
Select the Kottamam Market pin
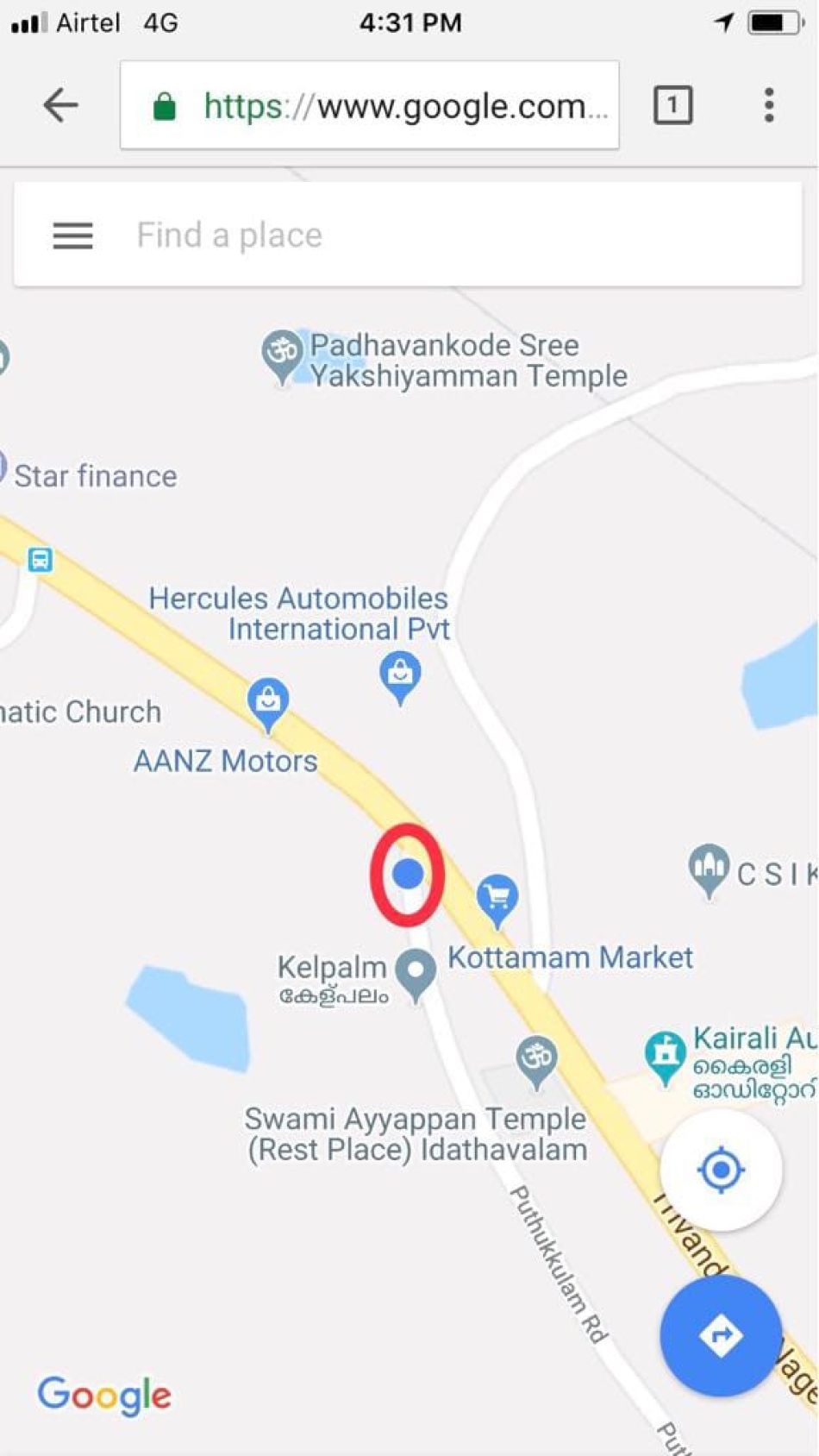click(x=497, y=898)
